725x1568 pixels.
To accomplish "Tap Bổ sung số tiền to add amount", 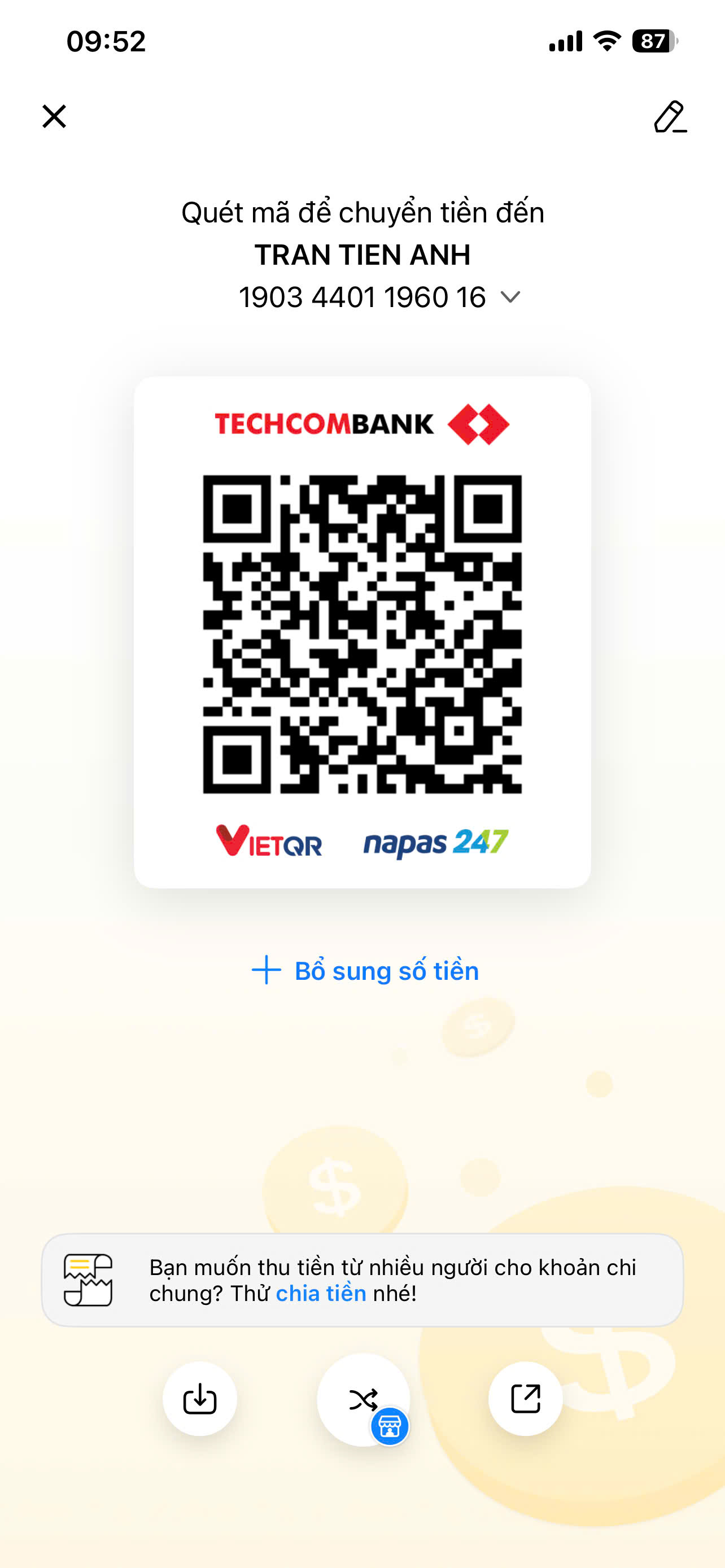I will 365,970.
